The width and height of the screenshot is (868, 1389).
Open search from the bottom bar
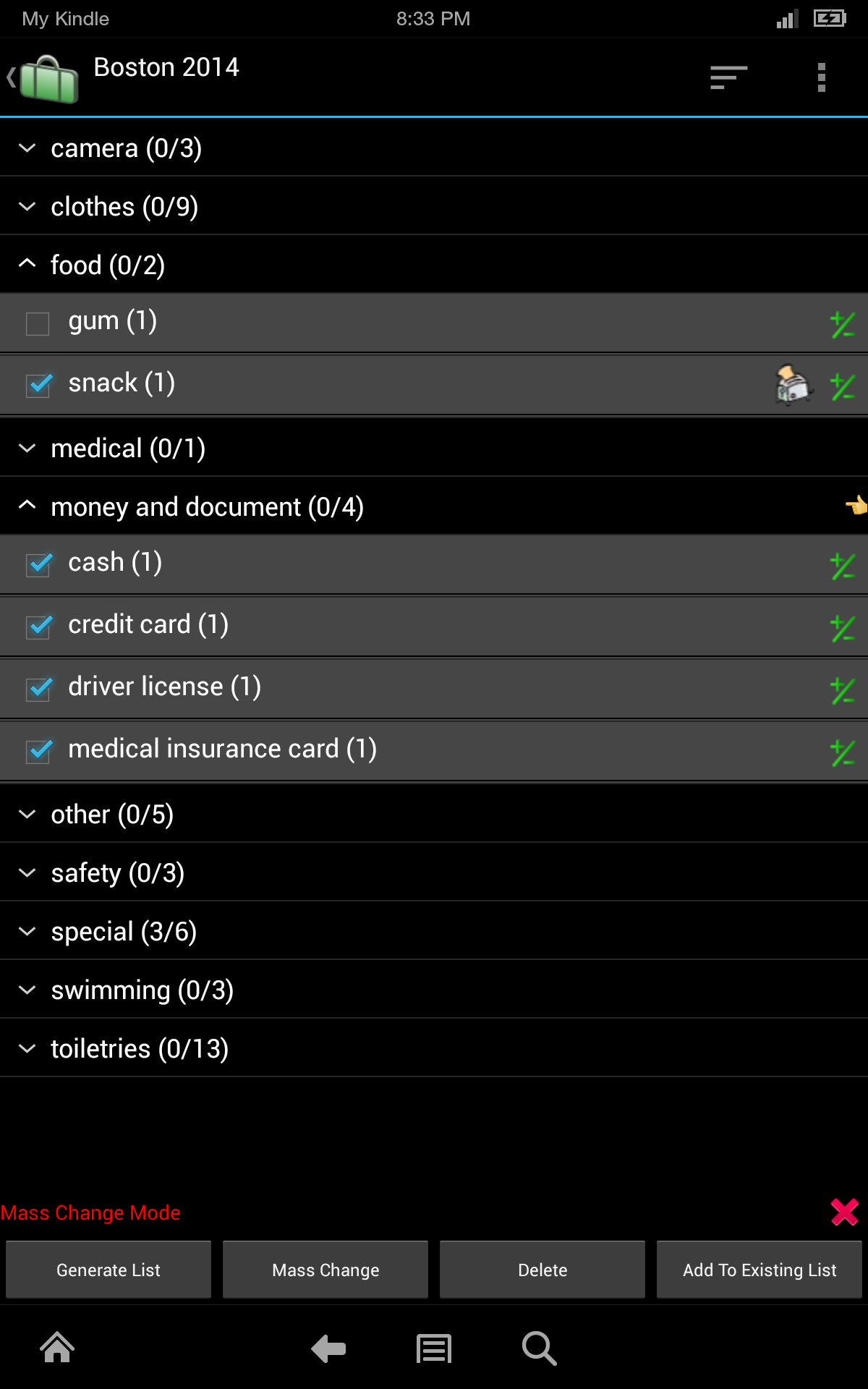tap(538, 1348)
